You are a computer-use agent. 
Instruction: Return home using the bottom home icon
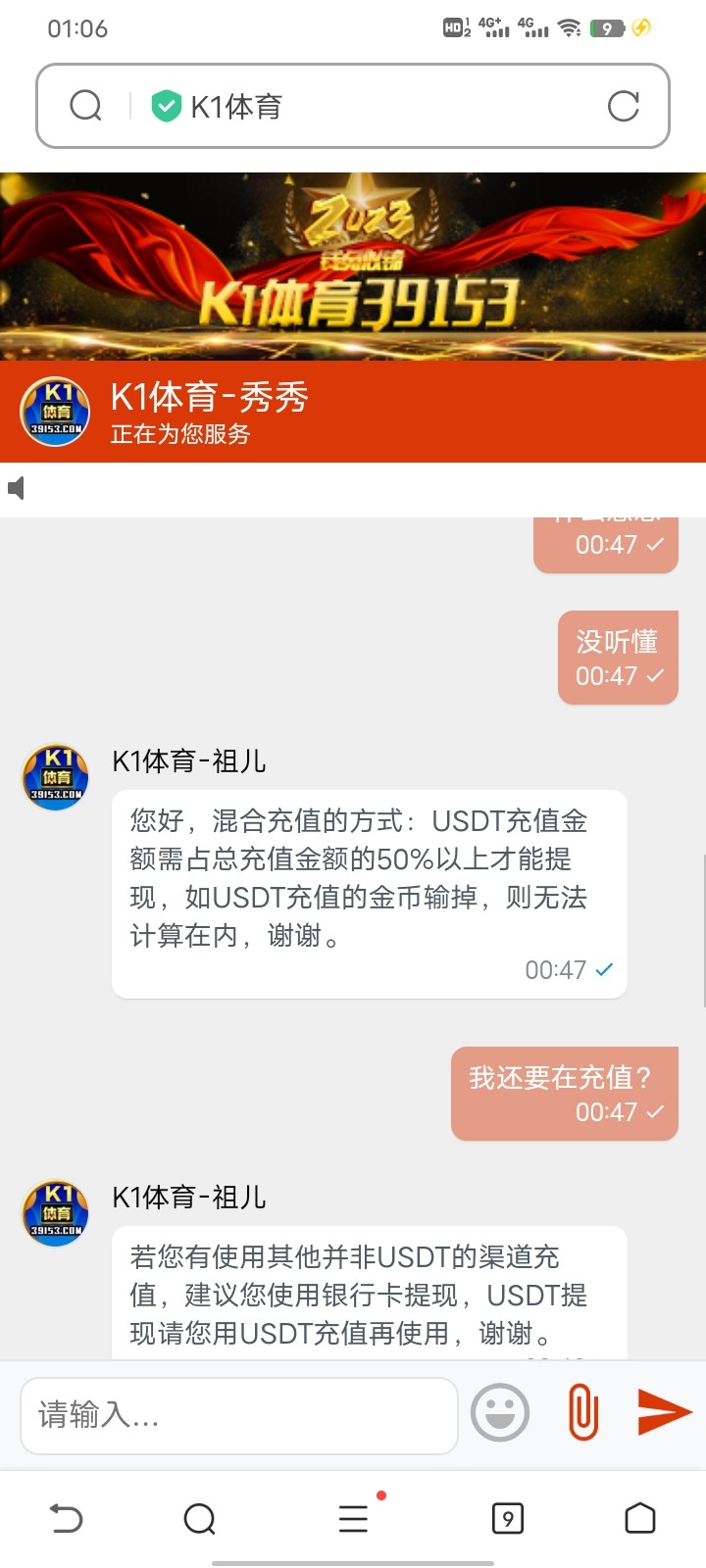[640, 1518]
